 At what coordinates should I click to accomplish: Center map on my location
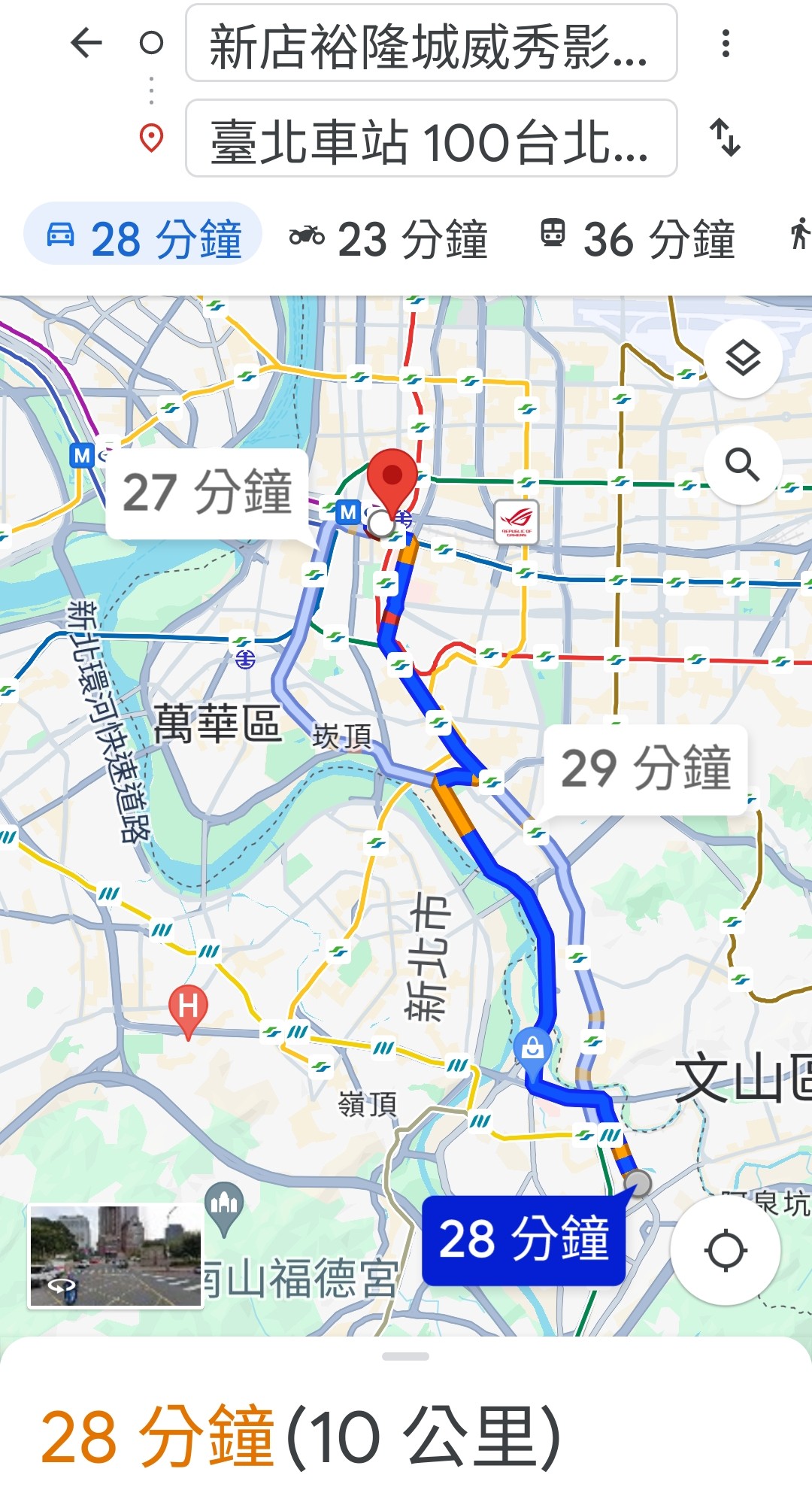coord(726,1251)
